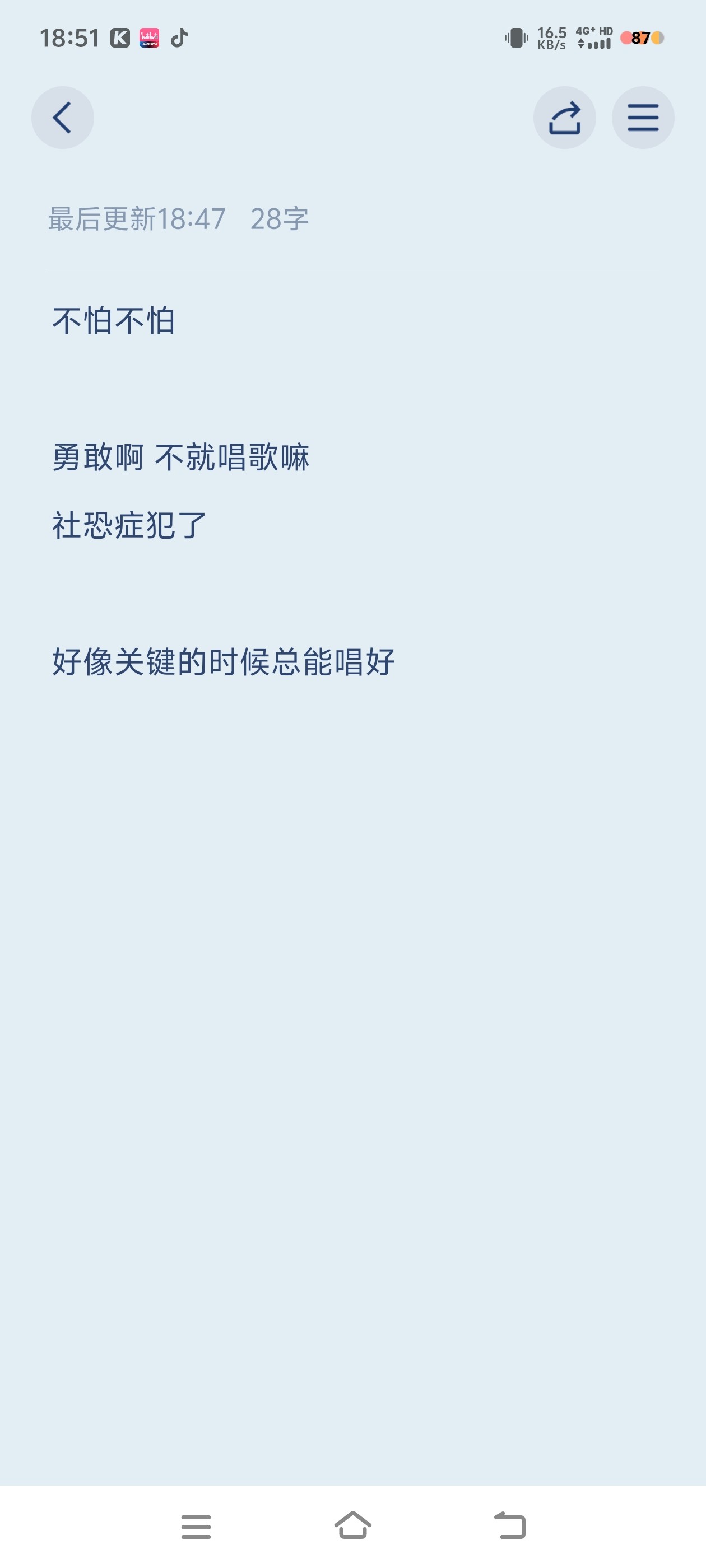The image size is (706, 1568).
Task: Tap the system back button
Action: [x=510, y=1525]
